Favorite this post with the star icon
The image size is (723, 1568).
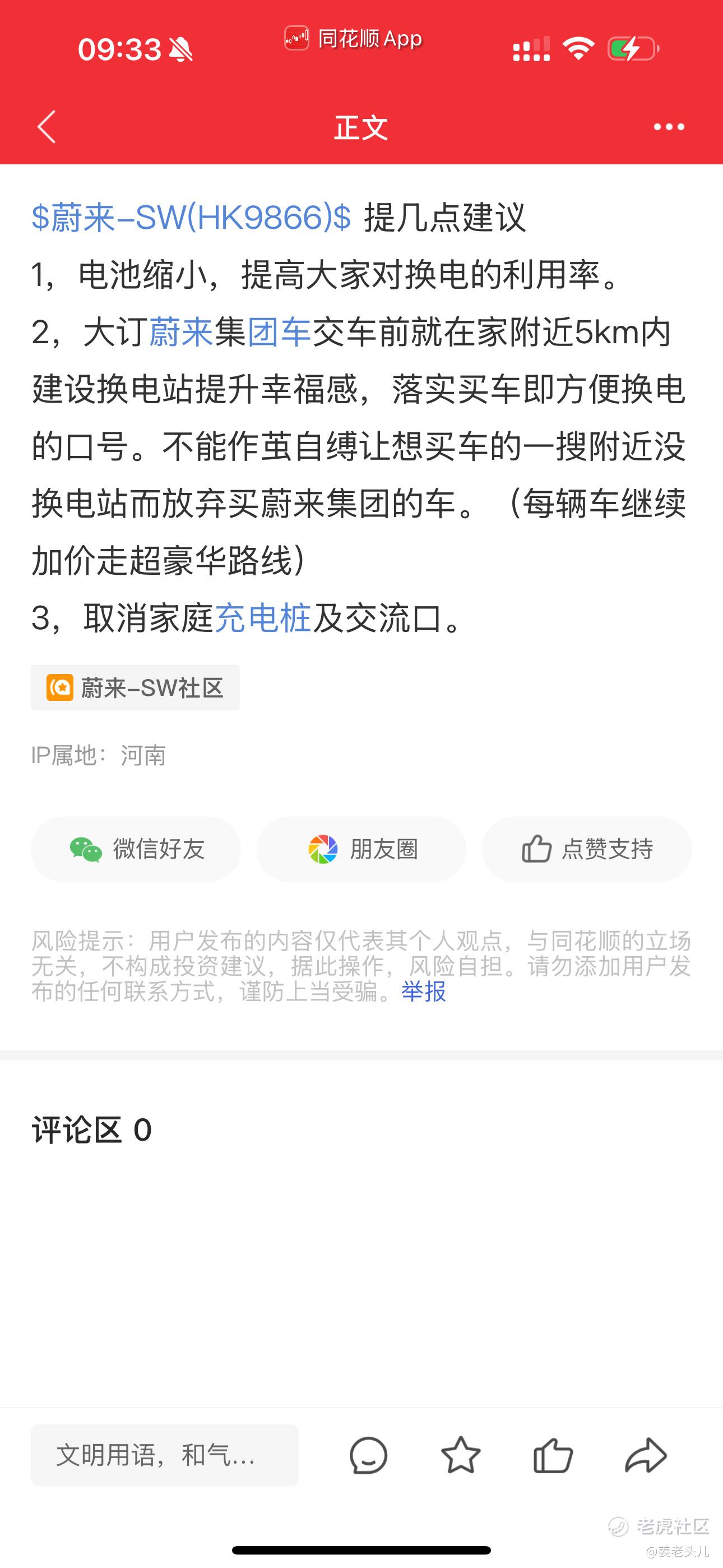click(461, 1455)
